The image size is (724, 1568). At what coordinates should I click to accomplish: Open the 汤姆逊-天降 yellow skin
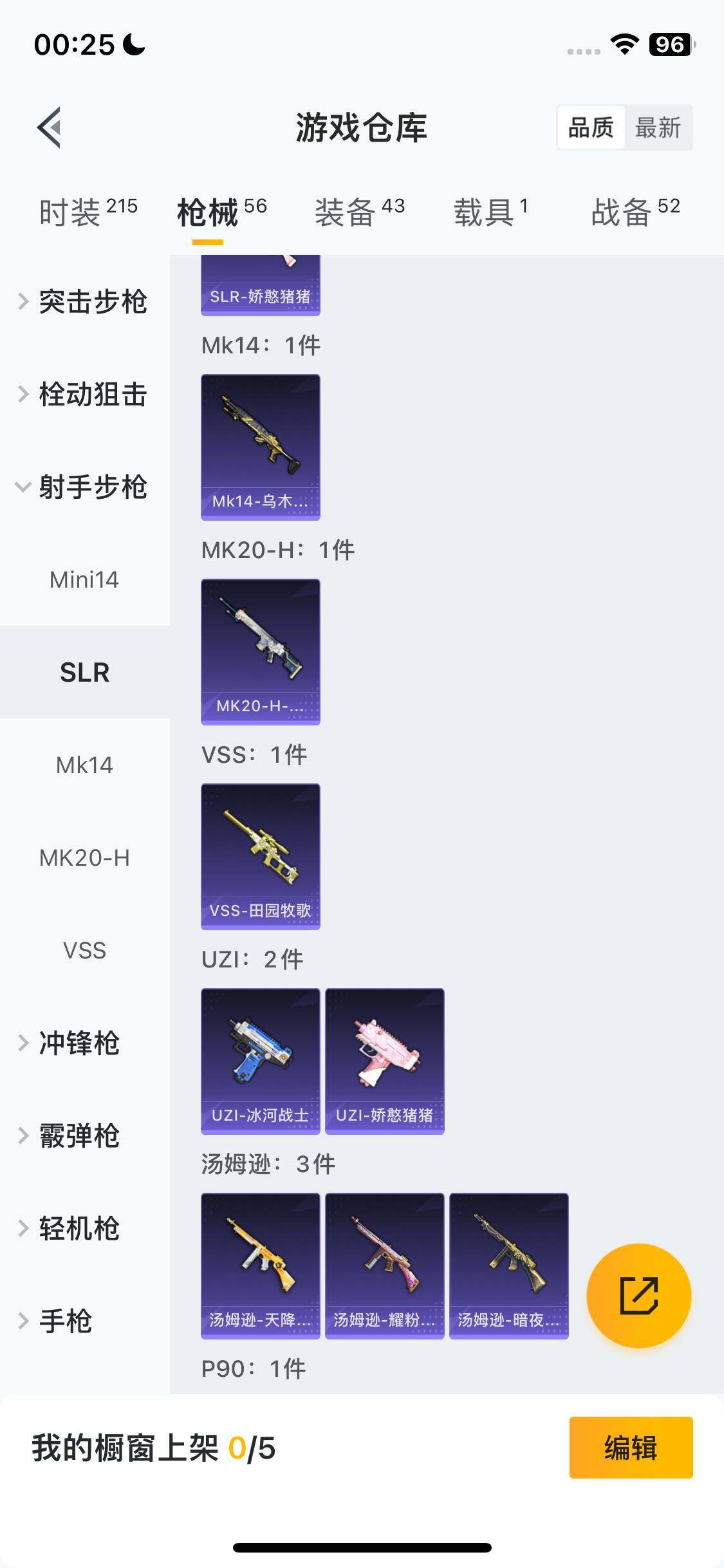coord(260,1265)
